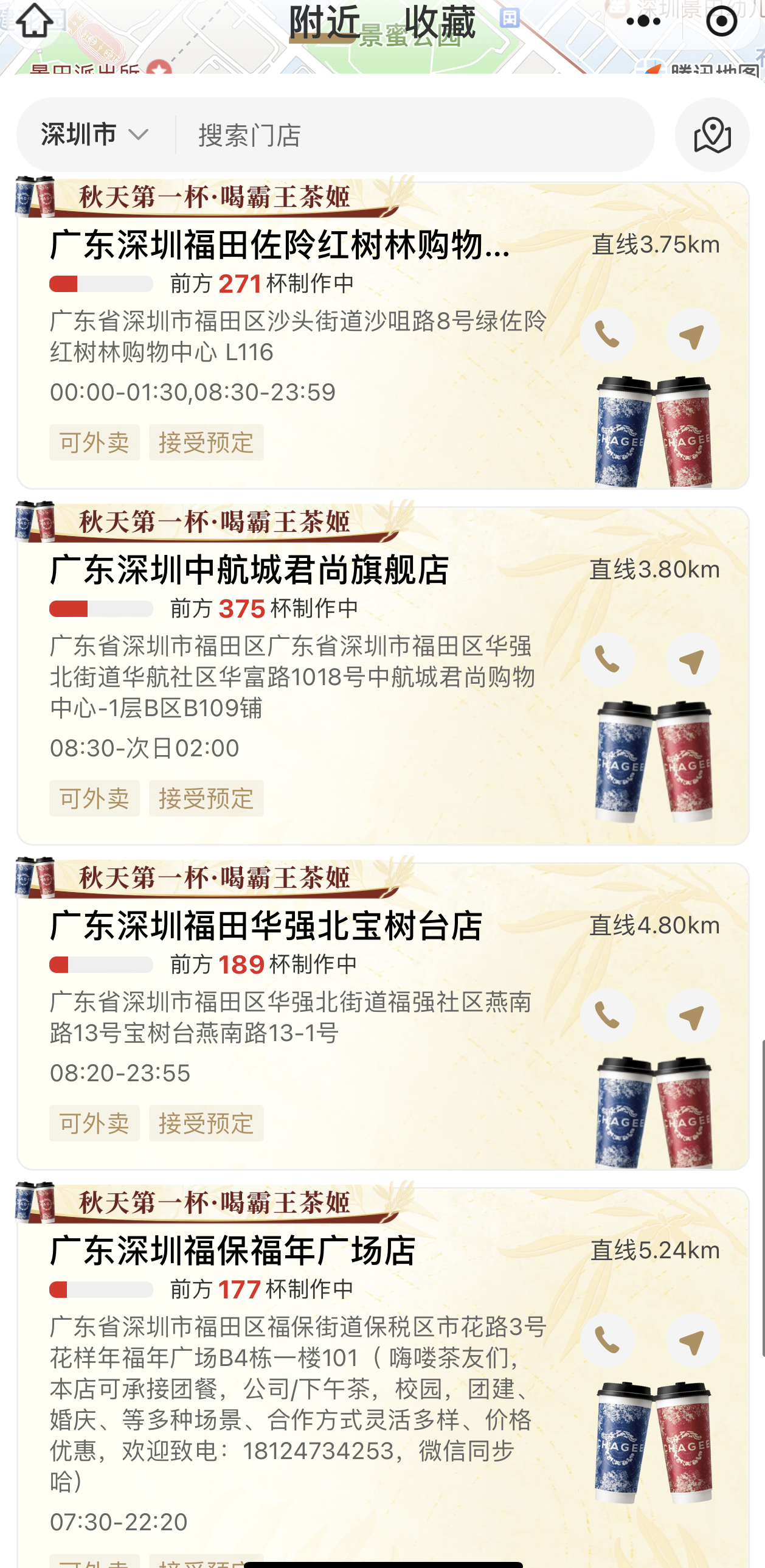Switch to the 收藏 tab
The width and height of the screenshot is (765, 1568).
click(440, 23)
